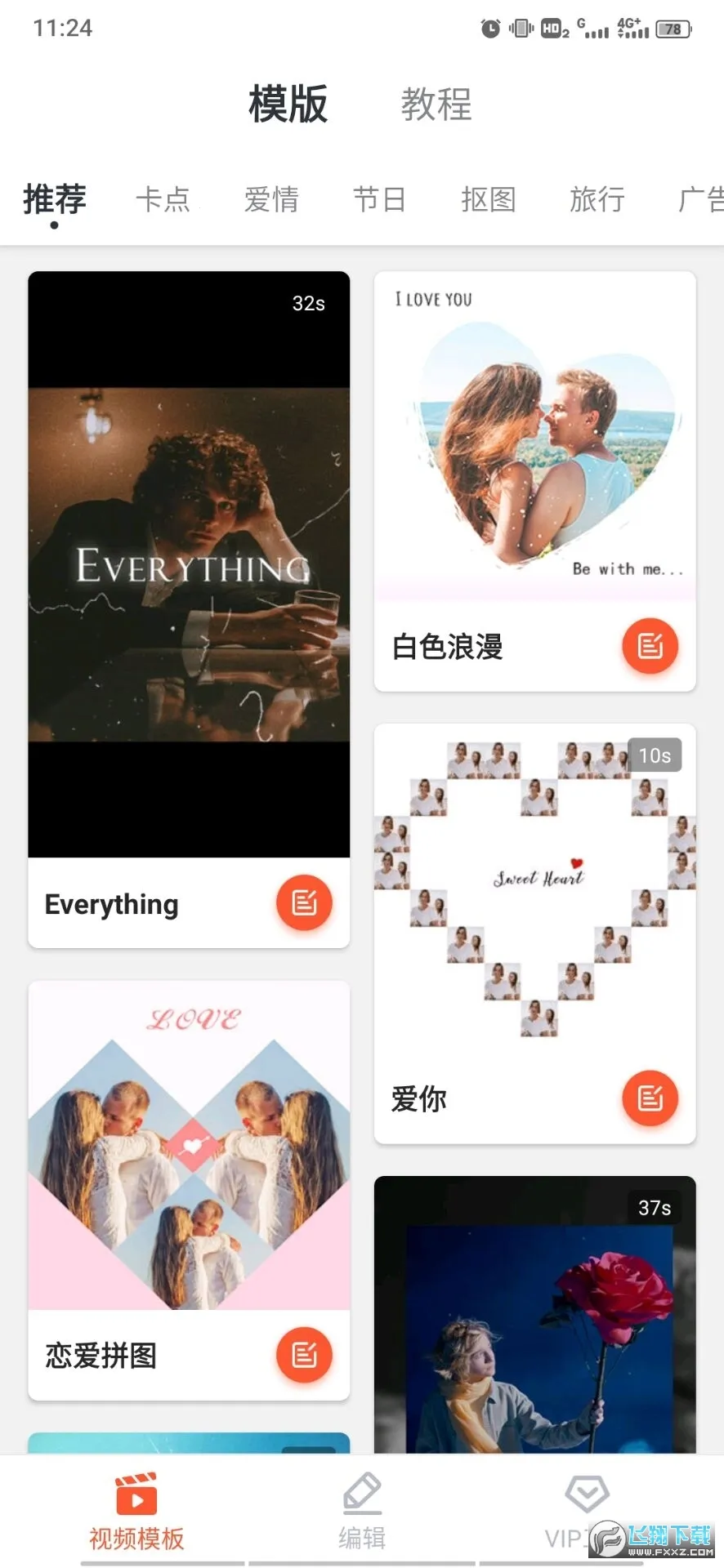Viewport: 724px width, 1568px height.
Task: Switch to the 模版 tab
Action: 288,105
